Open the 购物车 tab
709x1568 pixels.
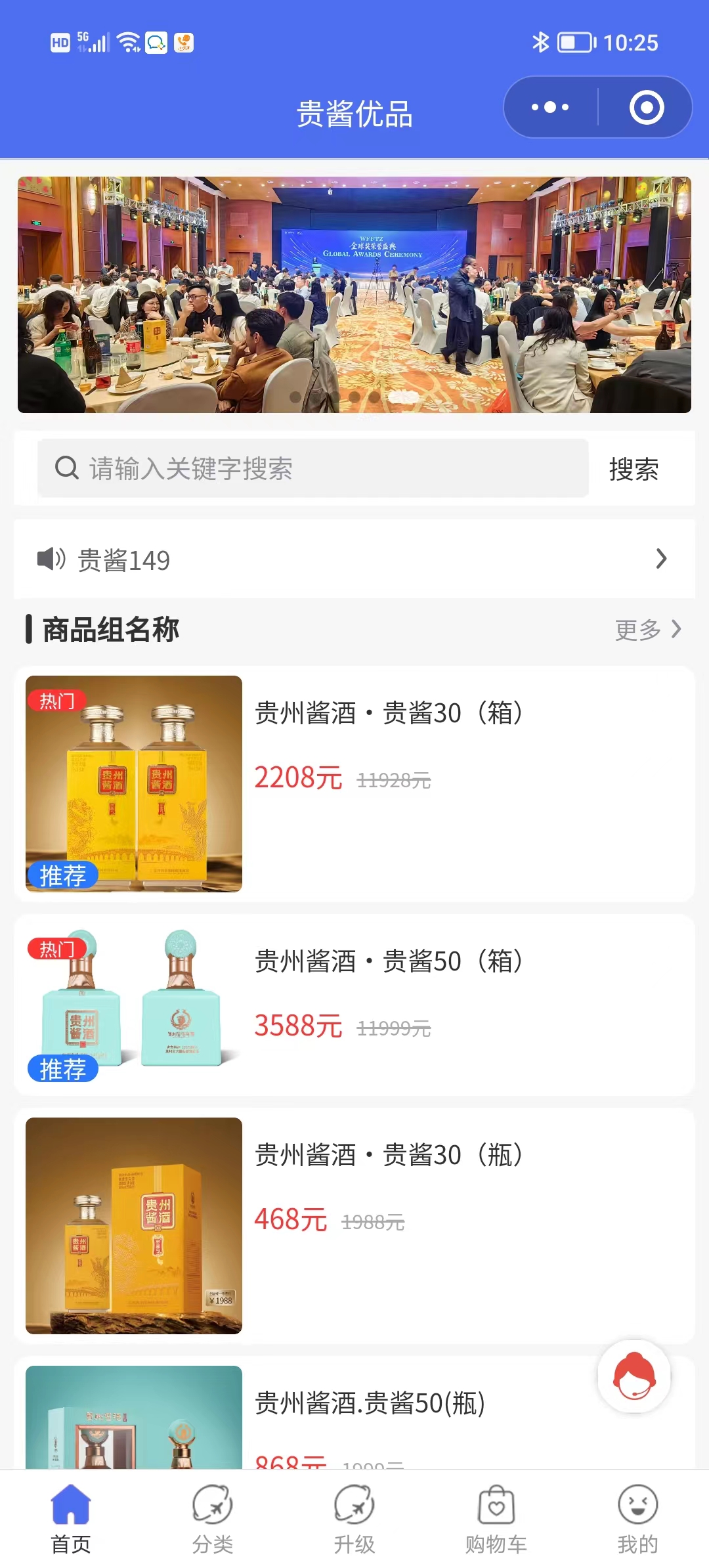tap(496, 1518)
